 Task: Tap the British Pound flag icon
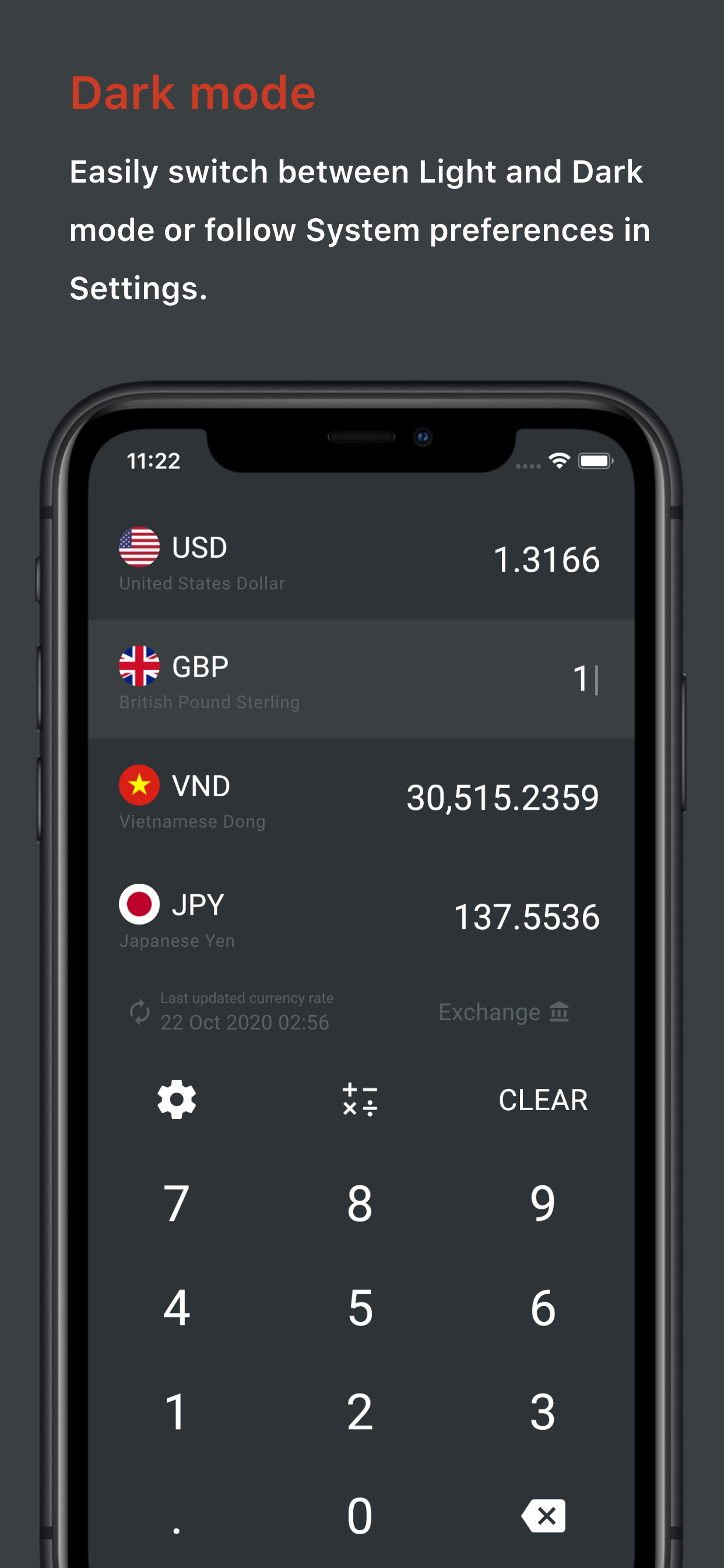(x=139, y=666)
